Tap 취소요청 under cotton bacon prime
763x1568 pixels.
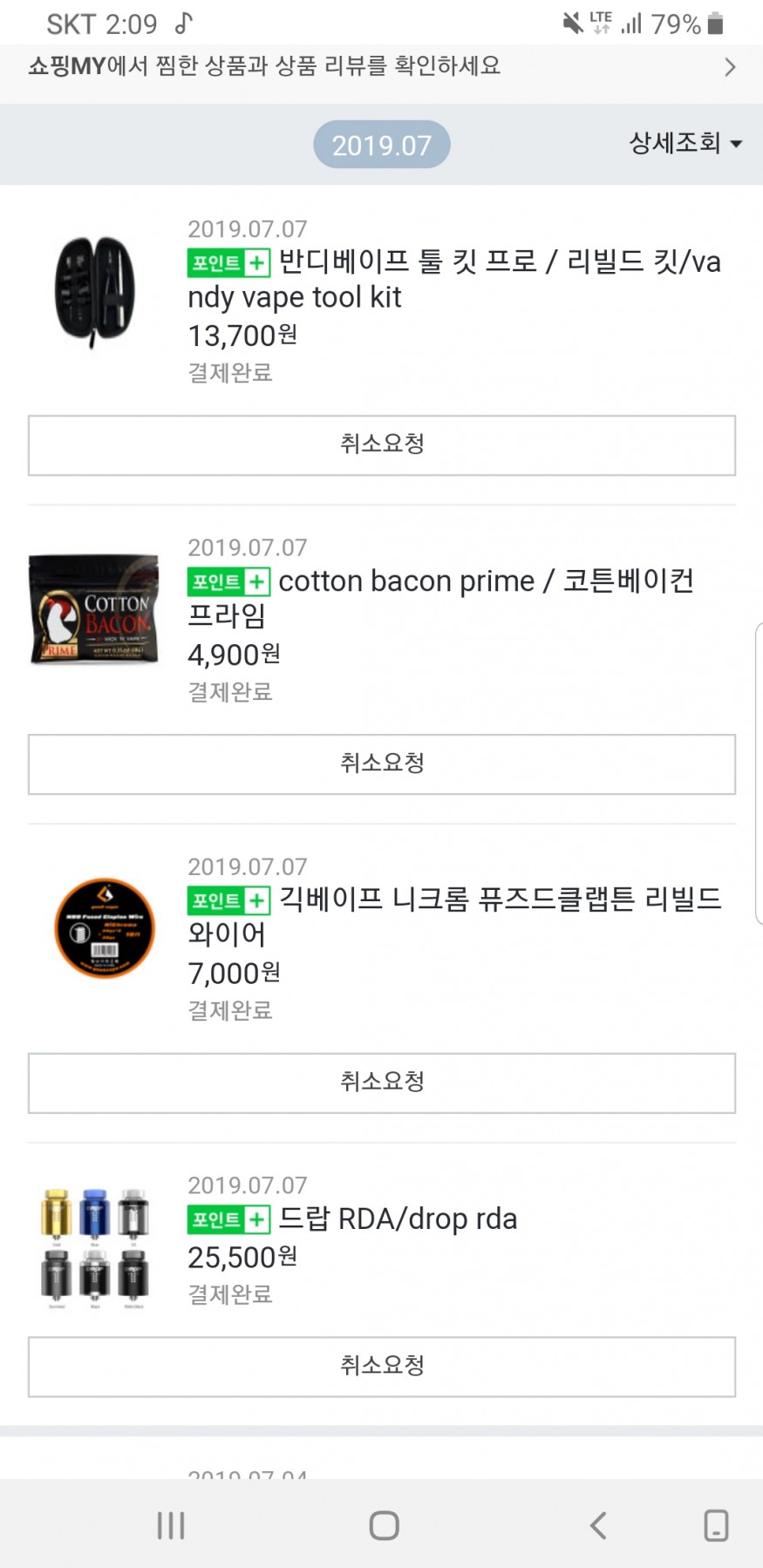pos(382,764)
